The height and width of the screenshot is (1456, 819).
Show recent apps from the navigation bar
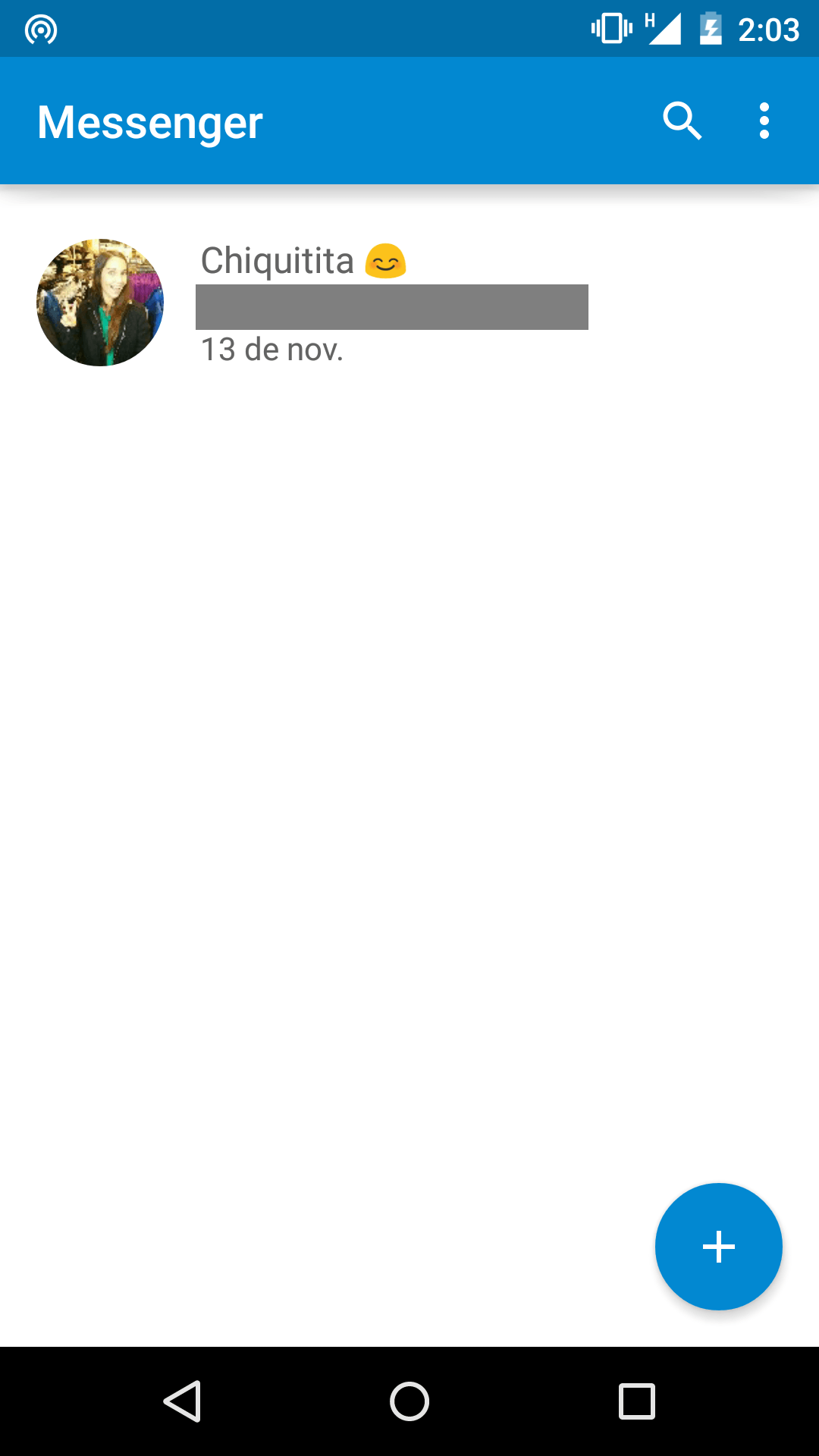coord(637,1401)
